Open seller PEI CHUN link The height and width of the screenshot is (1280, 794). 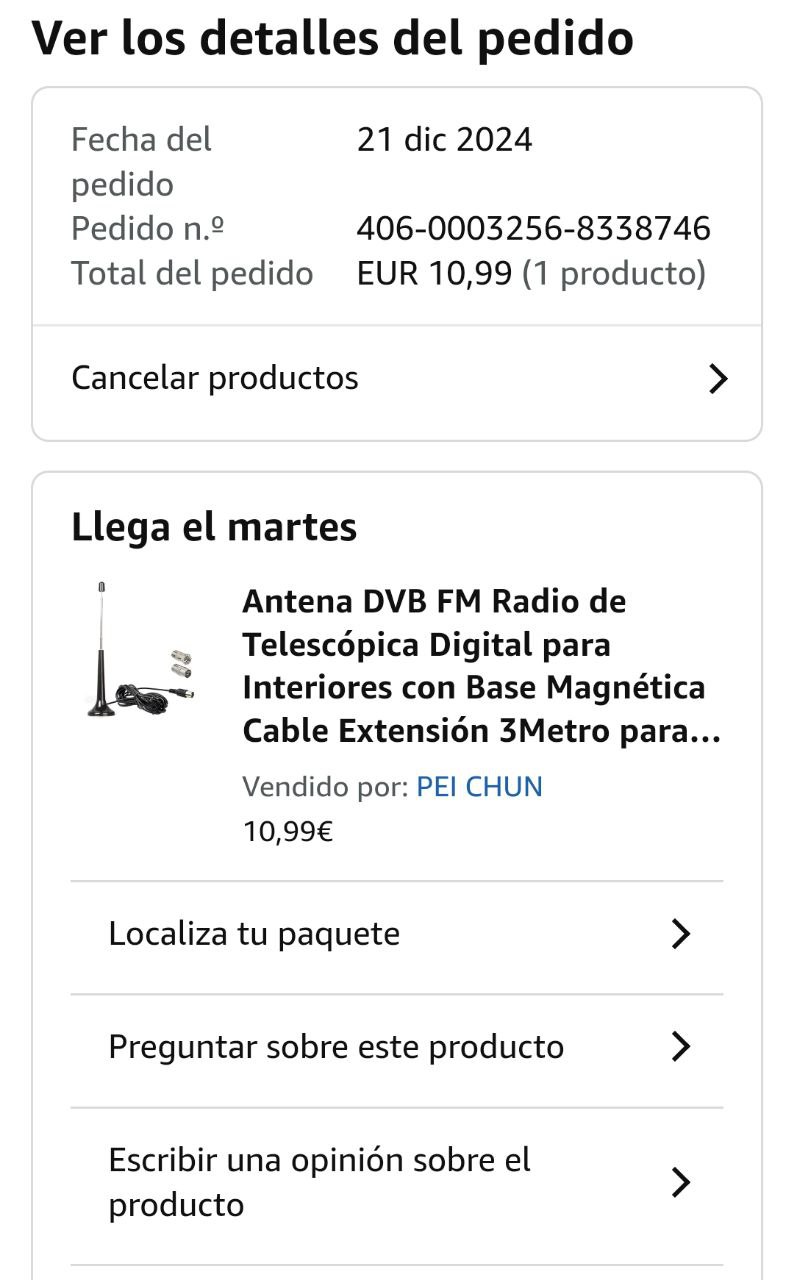click(x=479, y=787)
